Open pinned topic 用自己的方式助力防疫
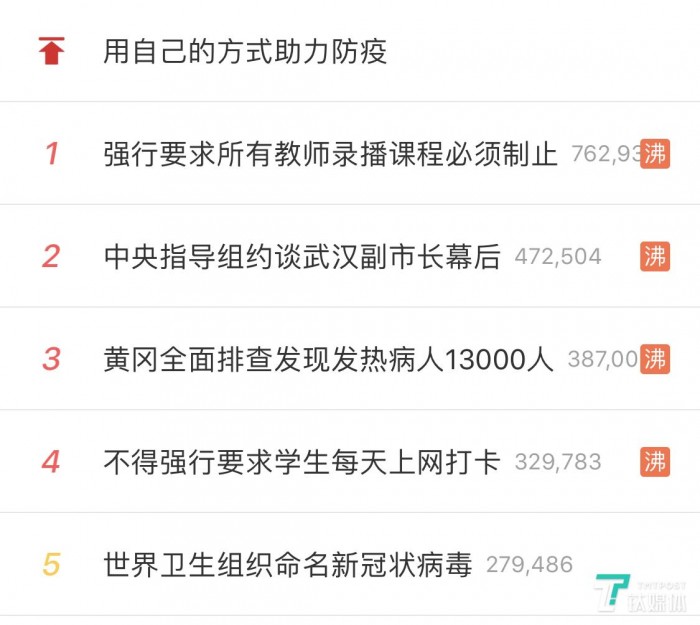The width and height of the screenshot is (700, 625). coord(245,51)
